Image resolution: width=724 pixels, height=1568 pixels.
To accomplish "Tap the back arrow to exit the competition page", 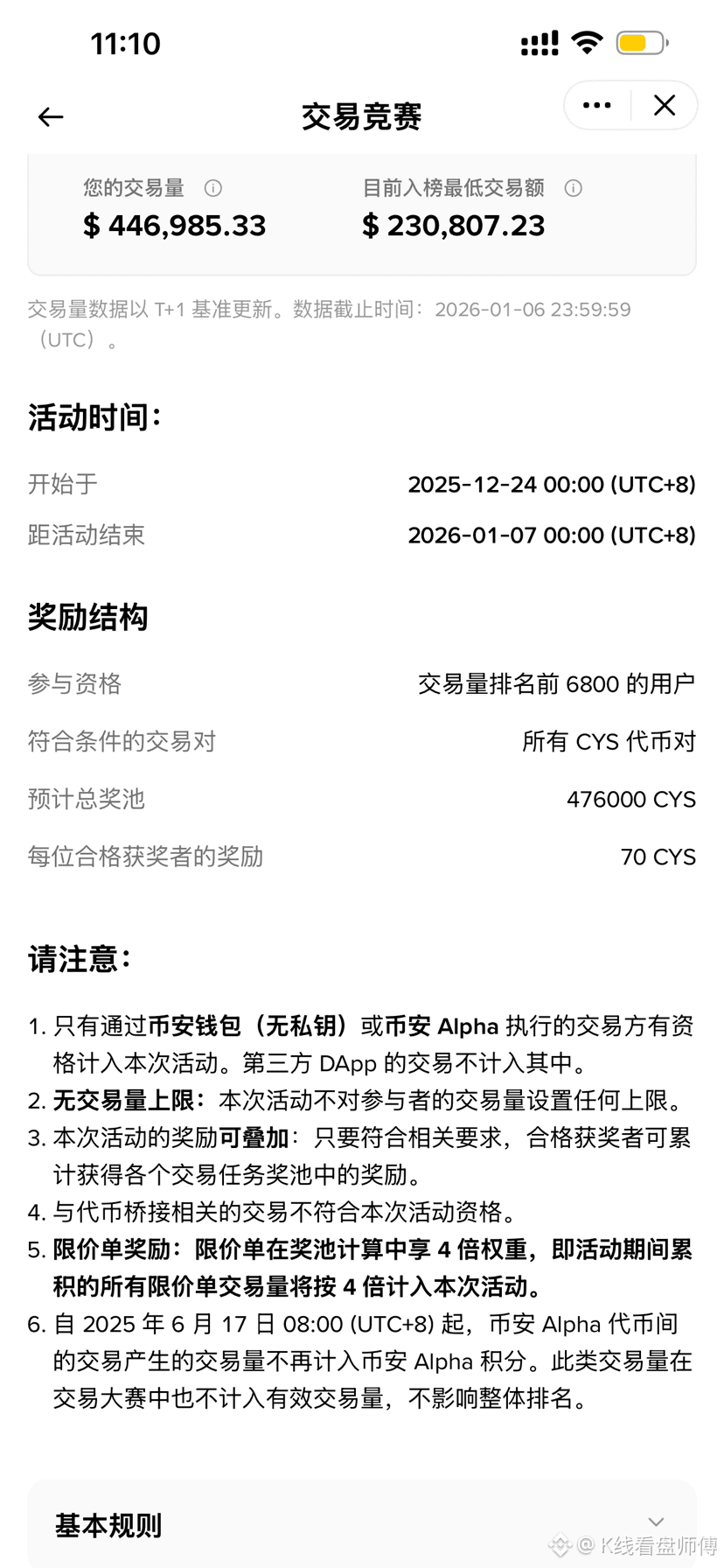I will pyautogui.click(x=50, y=116).
